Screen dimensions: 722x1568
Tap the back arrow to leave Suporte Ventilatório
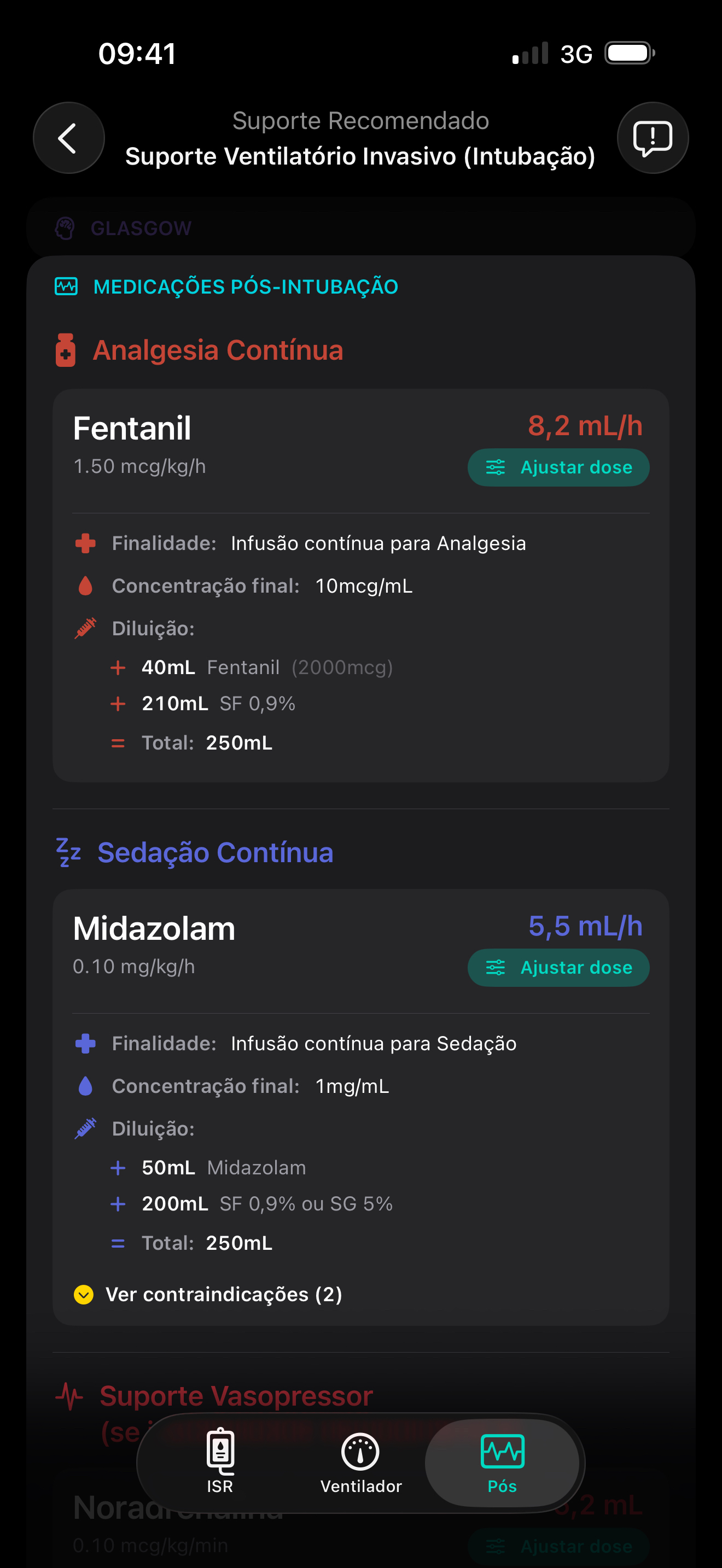click(x=68, y=138)
